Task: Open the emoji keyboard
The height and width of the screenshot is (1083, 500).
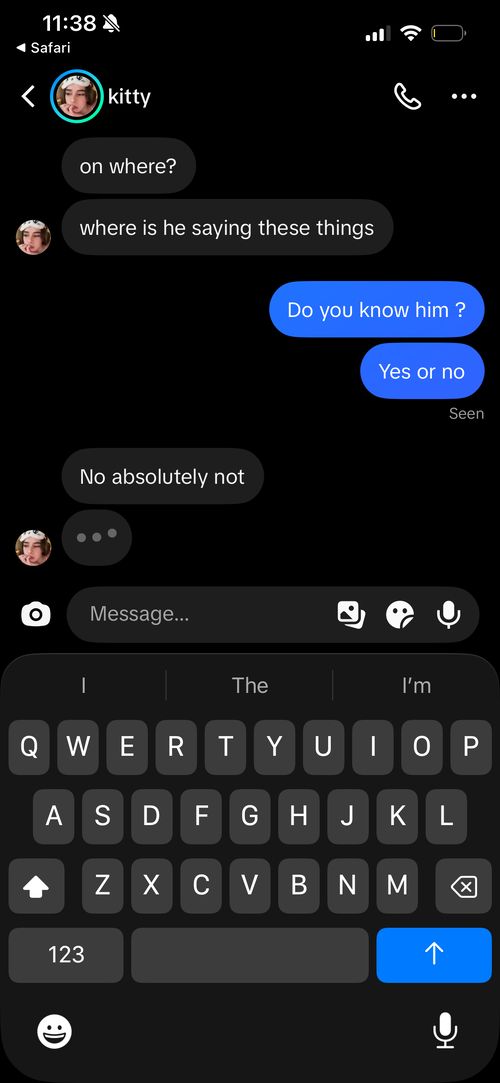Action: tap(54, 1033)
